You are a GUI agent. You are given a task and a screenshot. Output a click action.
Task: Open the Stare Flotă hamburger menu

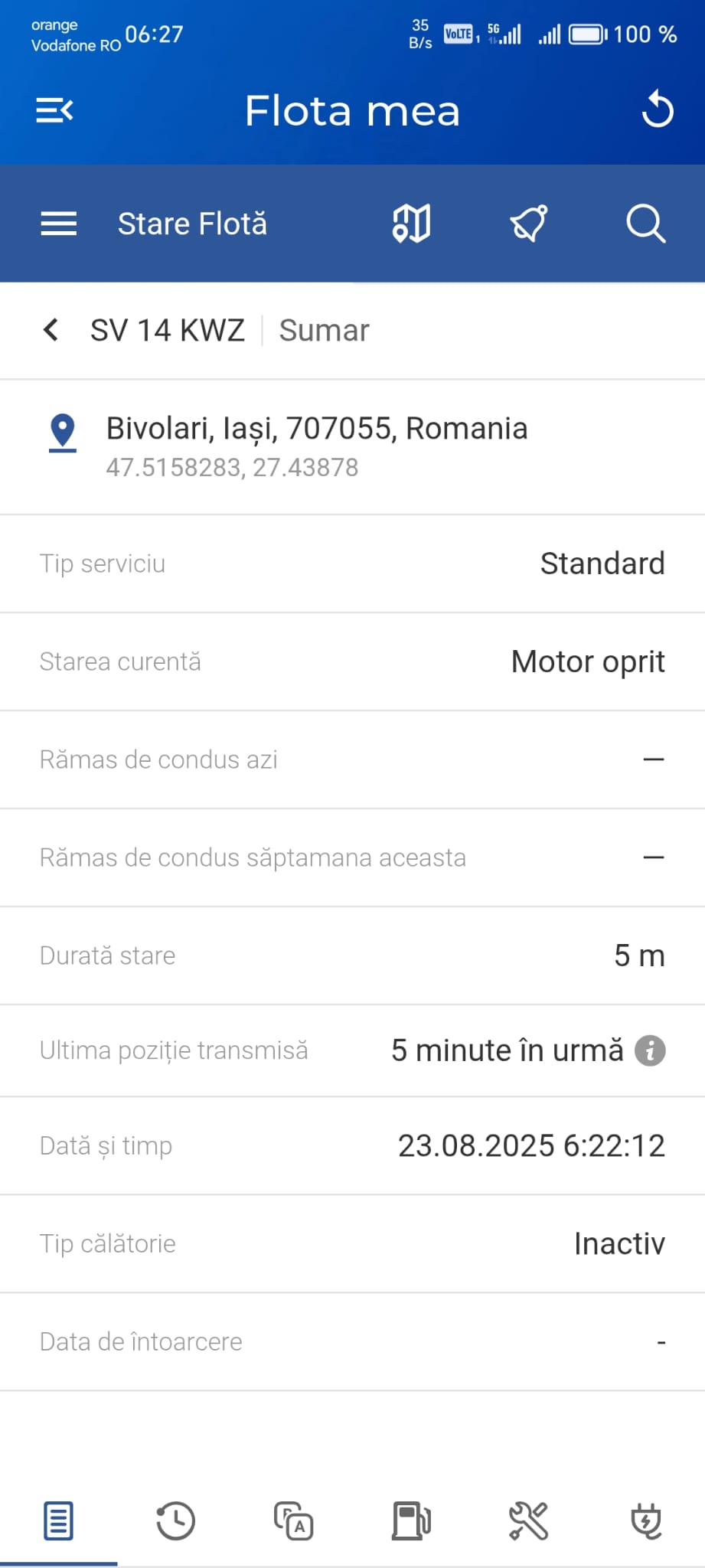point(58,224)
